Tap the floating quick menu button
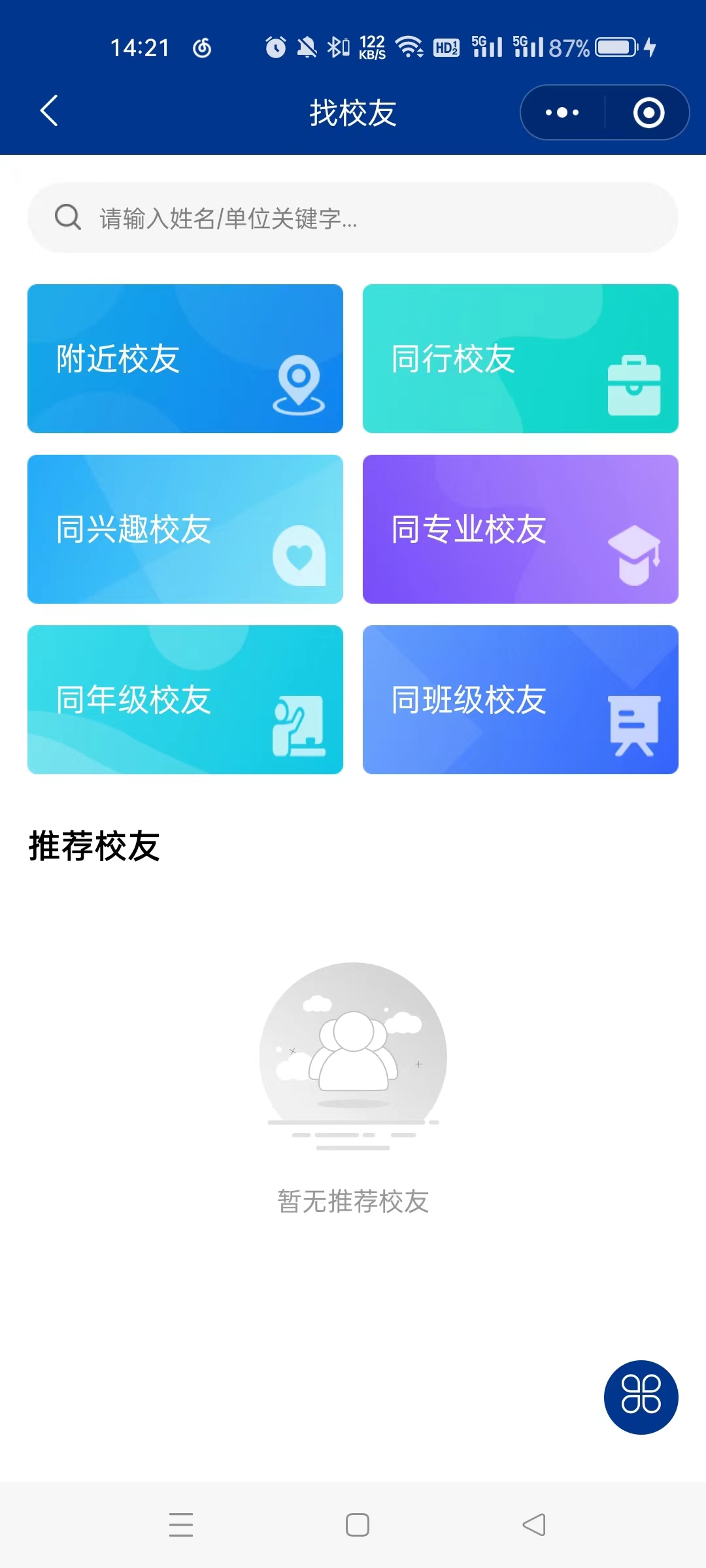706x1568 pixels. pos(641,1397)
